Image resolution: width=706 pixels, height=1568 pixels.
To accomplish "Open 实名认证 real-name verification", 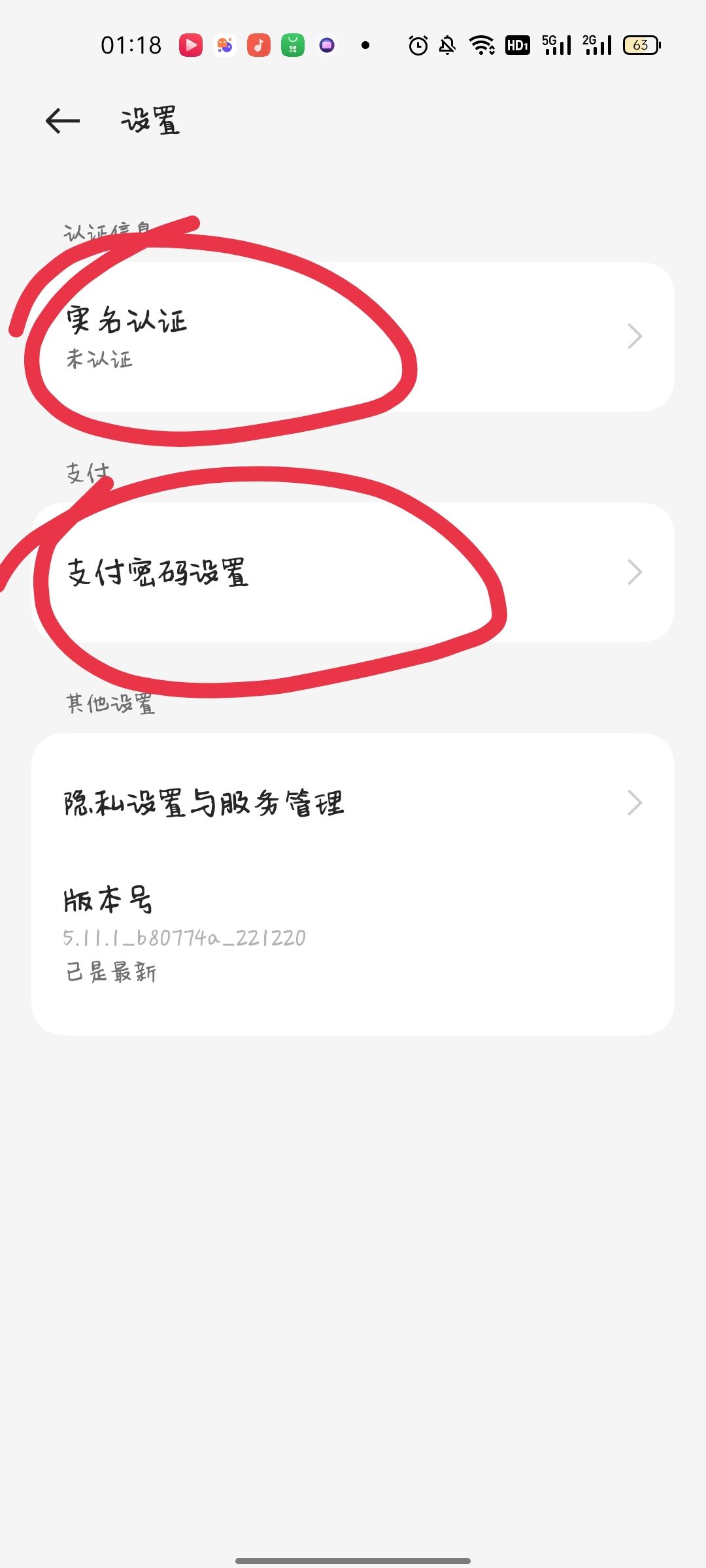I will coord(353,337).
